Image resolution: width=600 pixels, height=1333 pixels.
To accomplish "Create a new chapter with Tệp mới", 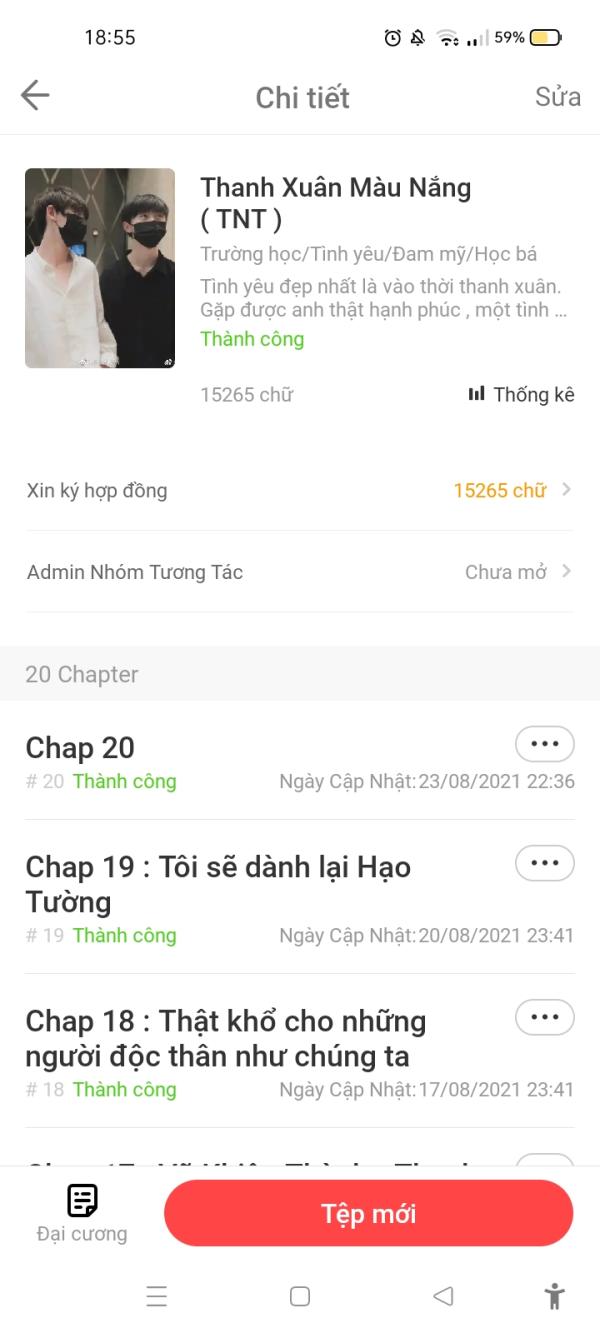I will [368, 1213].
